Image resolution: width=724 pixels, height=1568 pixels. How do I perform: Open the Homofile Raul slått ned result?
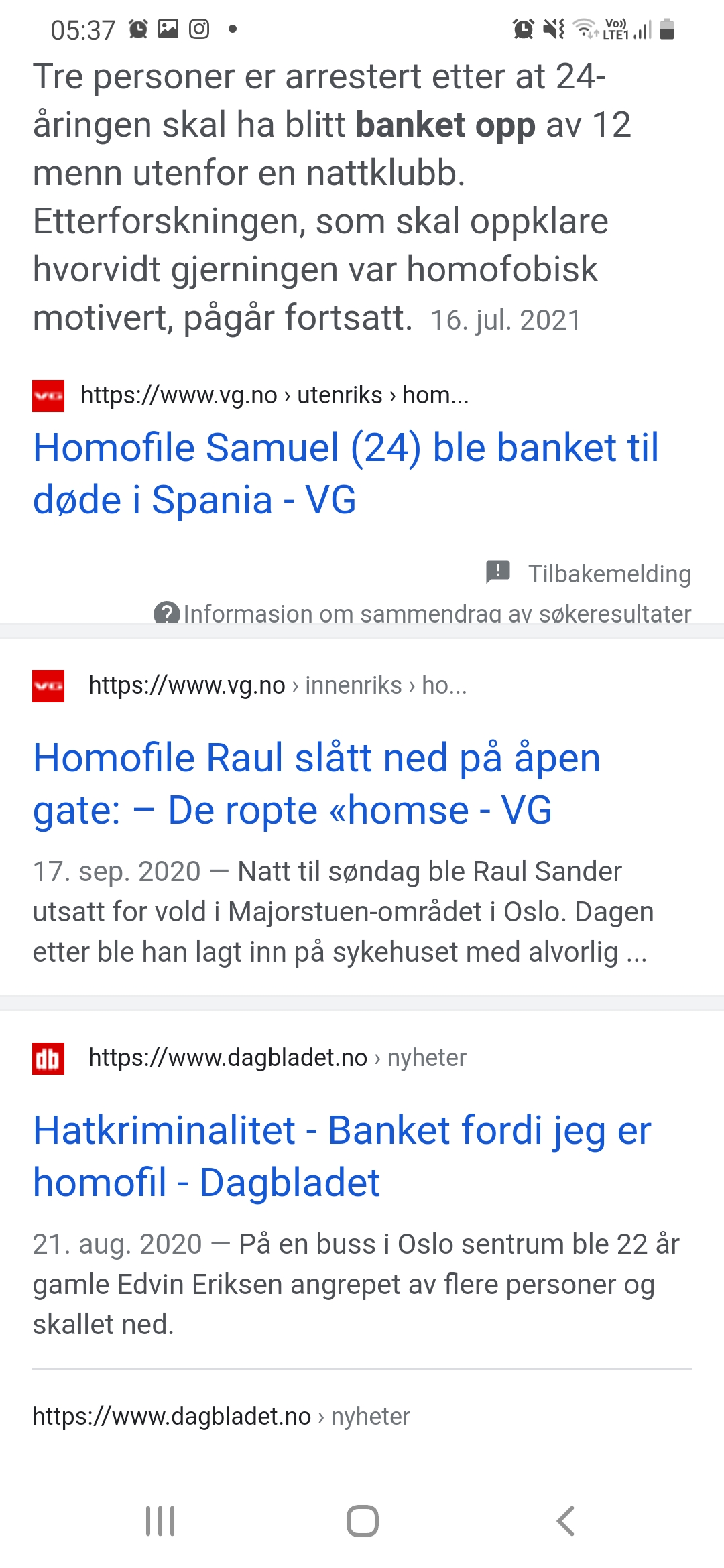pyautogui.click(x=316, y=783)
